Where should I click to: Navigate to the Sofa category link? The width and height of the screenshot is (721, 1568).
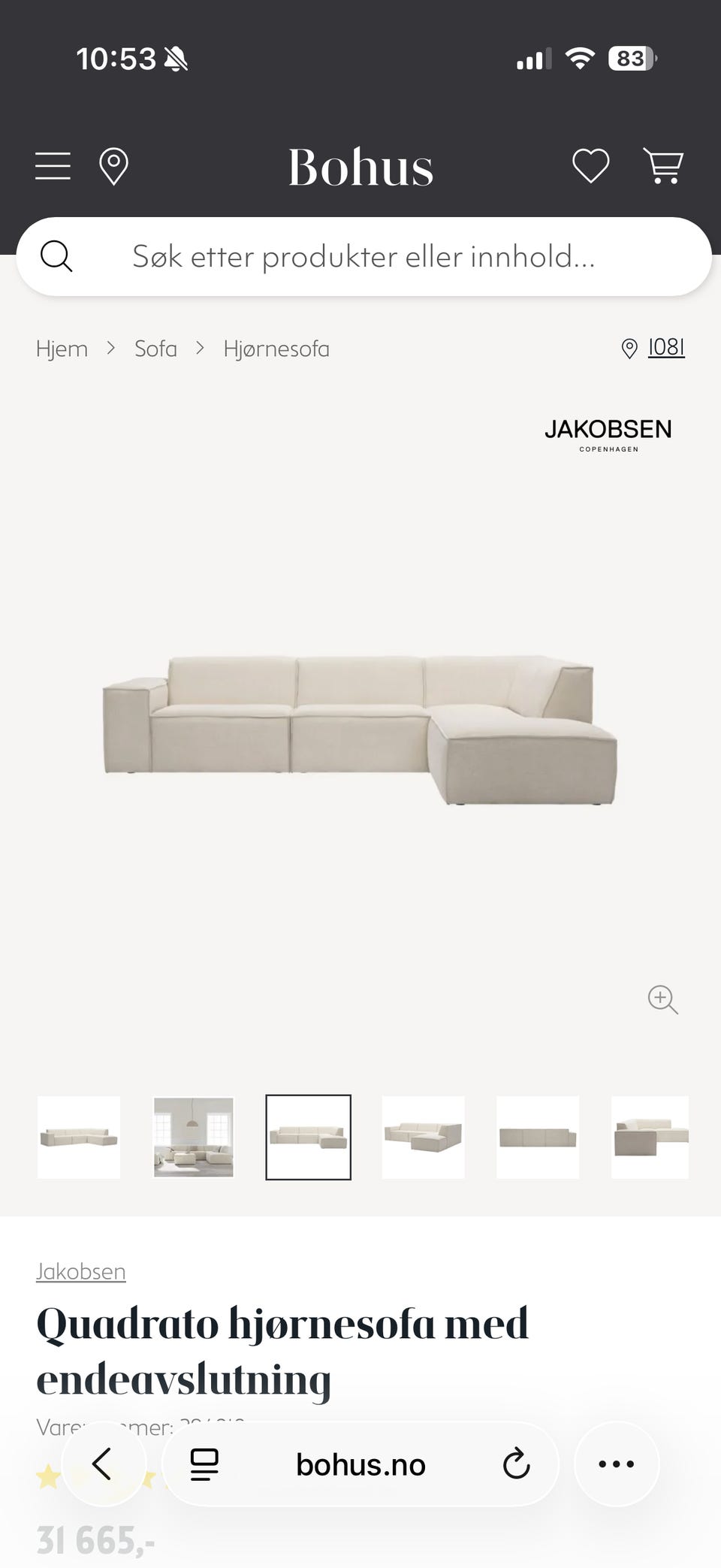(x=155, y=348)
